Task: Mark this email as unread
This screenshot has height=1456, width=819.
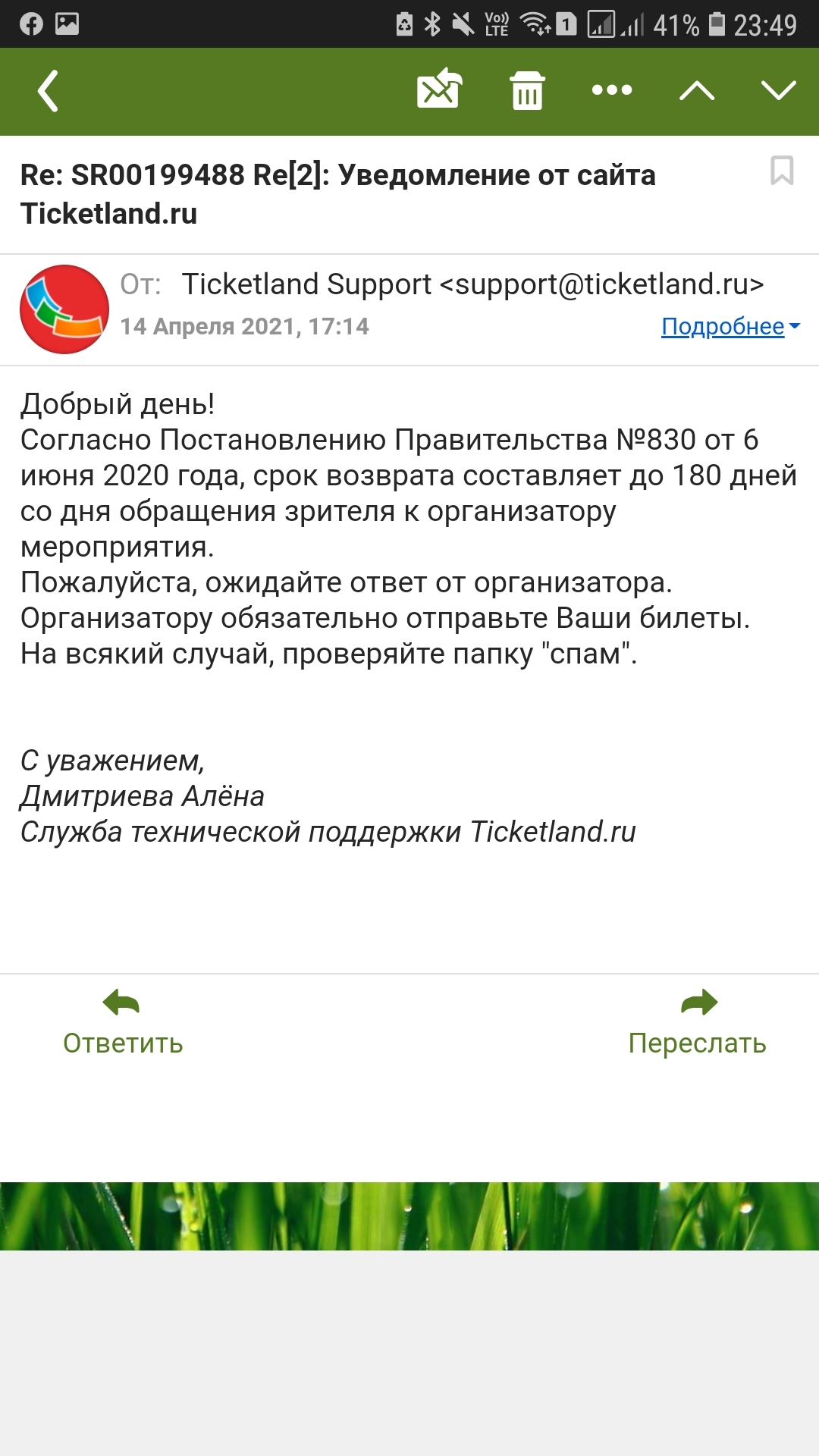Action: click(439, 90)
